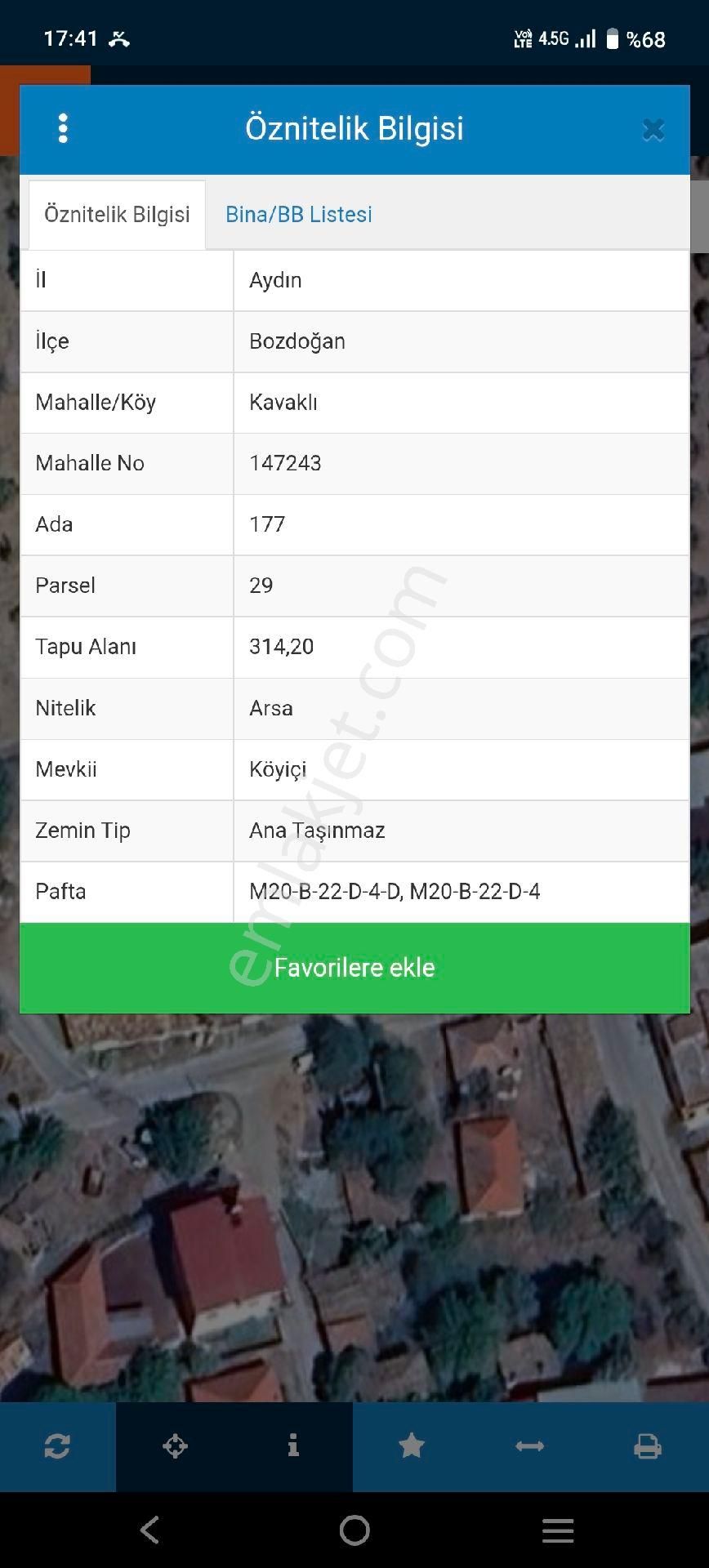Switch to the Bina/BB Listesi tab
Image resolution: width=709 pixels, height=1568 pixels.
click(299, 214)
